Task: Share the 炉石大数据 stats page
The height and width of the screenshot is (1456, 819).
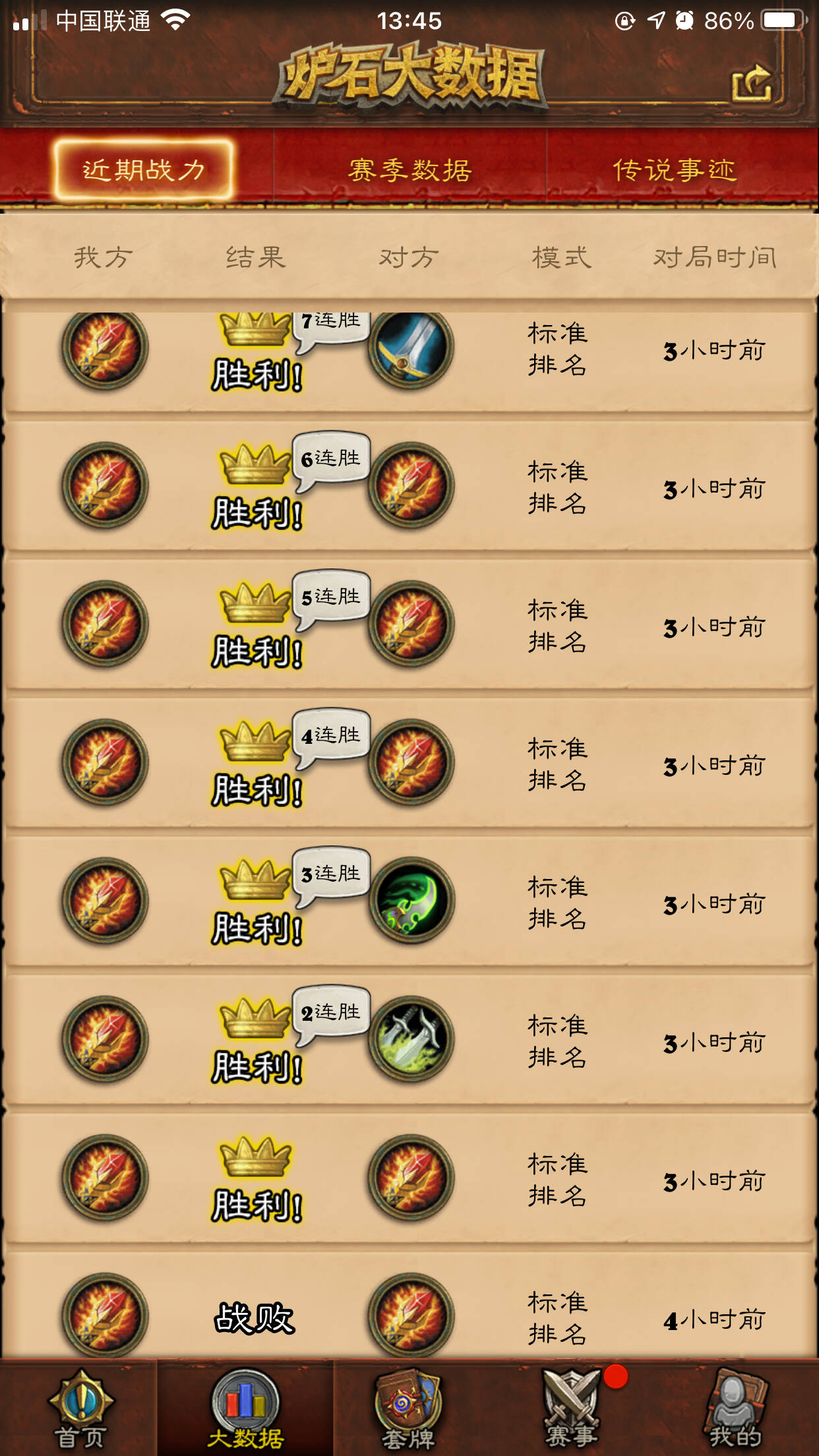Action: click(752, 84)
